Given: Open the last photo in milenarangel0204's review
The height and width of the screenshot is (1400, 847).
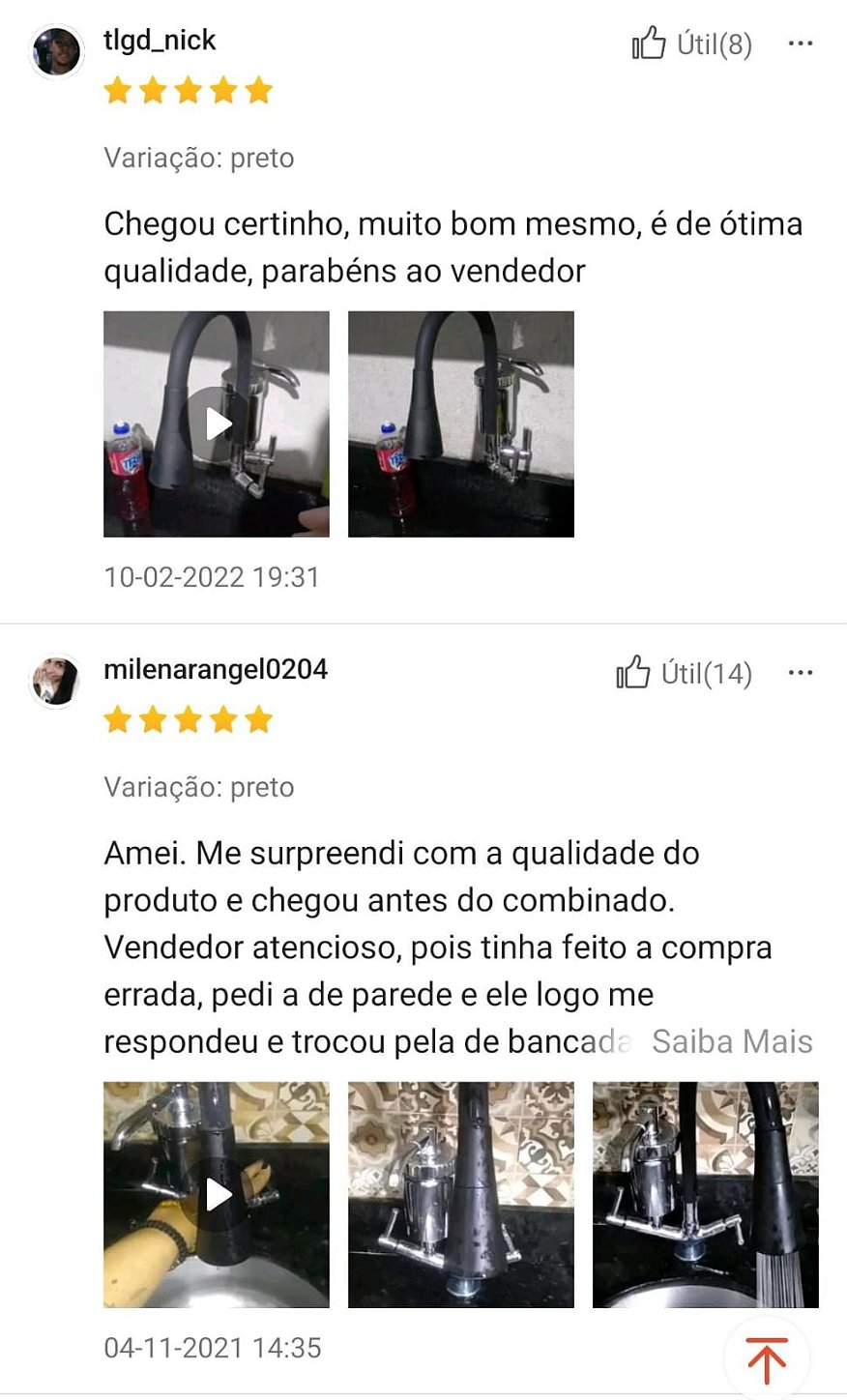Looking at the screenshot, I should [x=706, y=1195].
